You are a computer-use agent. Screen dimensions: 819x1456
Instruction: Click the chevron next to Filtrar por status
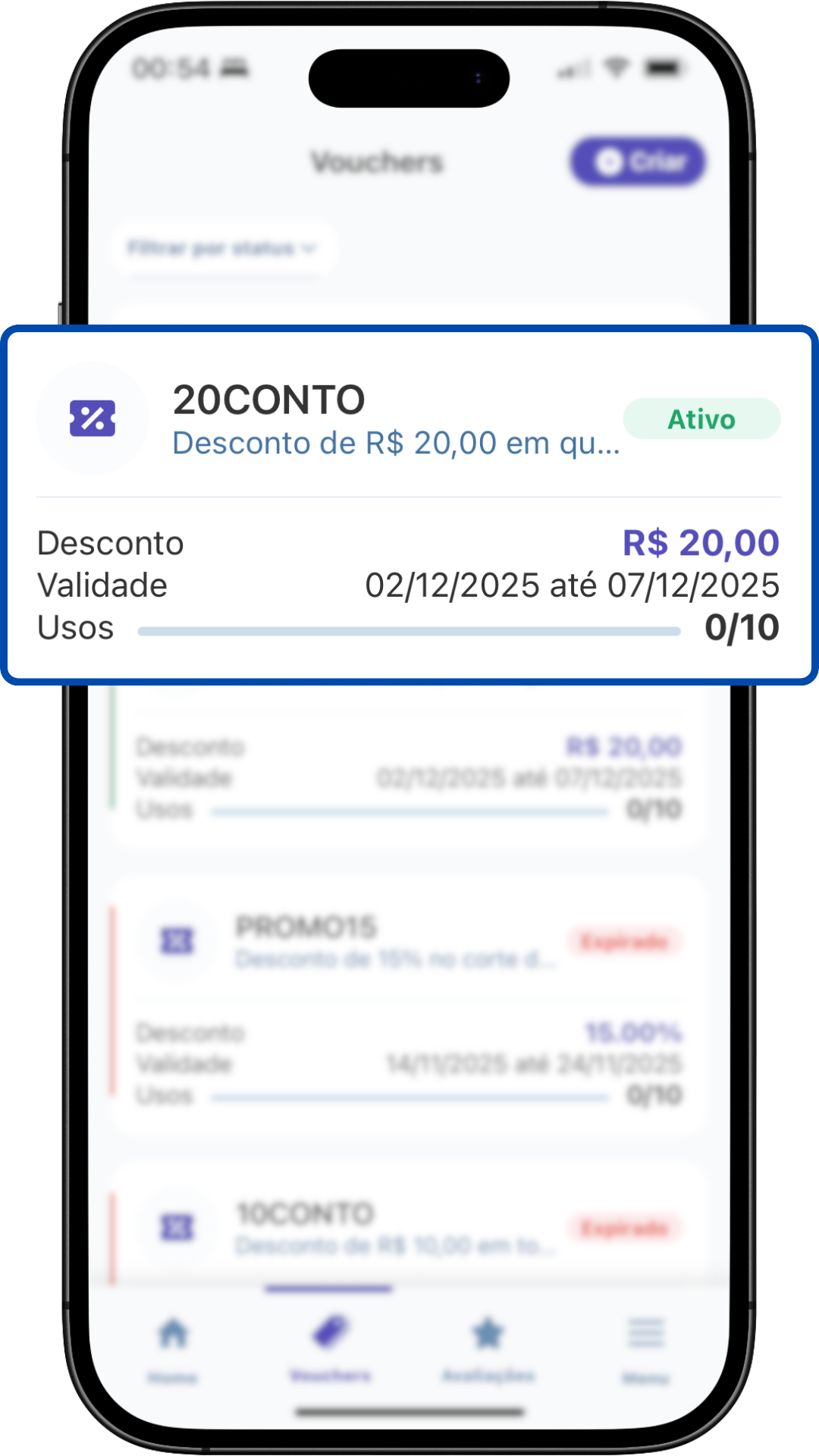coord(308,247)
